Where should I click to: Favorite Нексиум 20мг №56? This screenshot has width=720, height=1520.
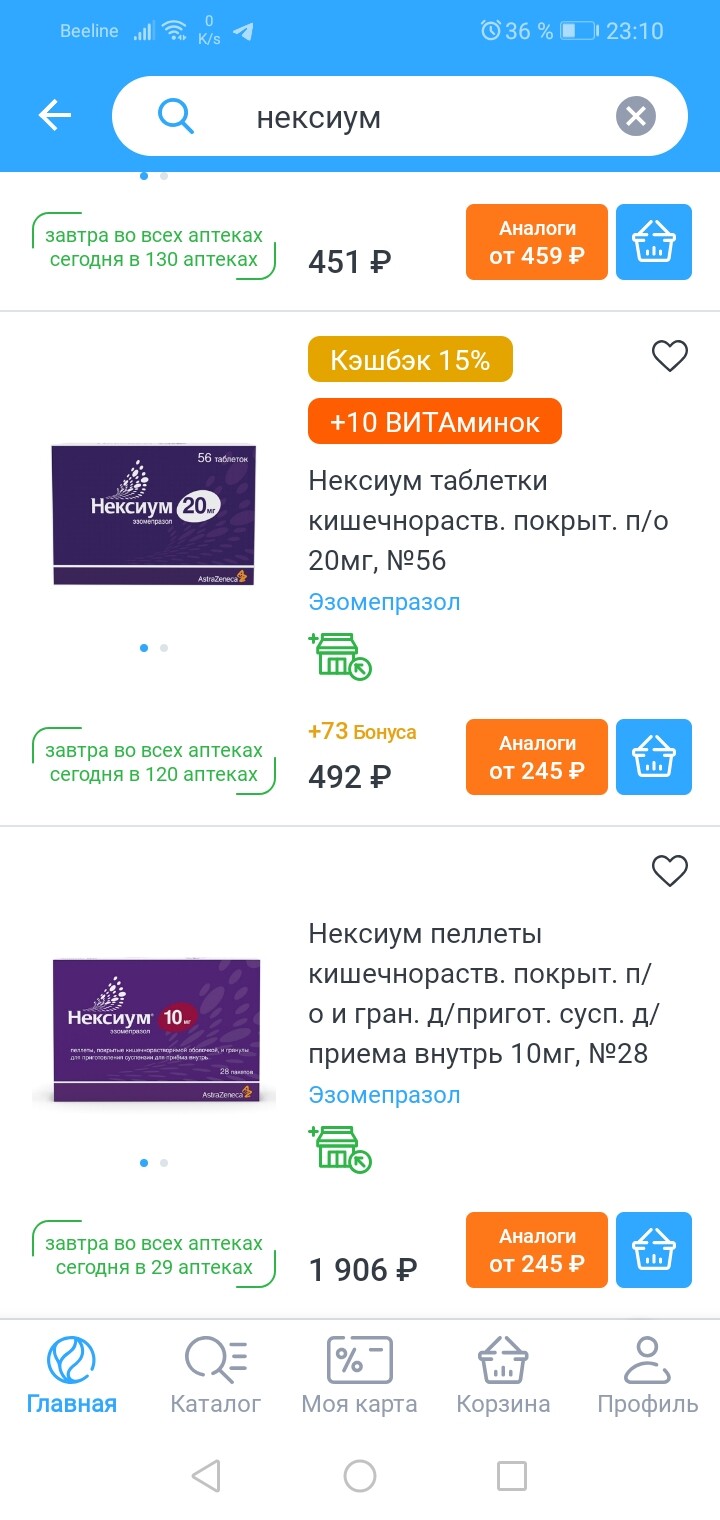[x=669, y=356]
